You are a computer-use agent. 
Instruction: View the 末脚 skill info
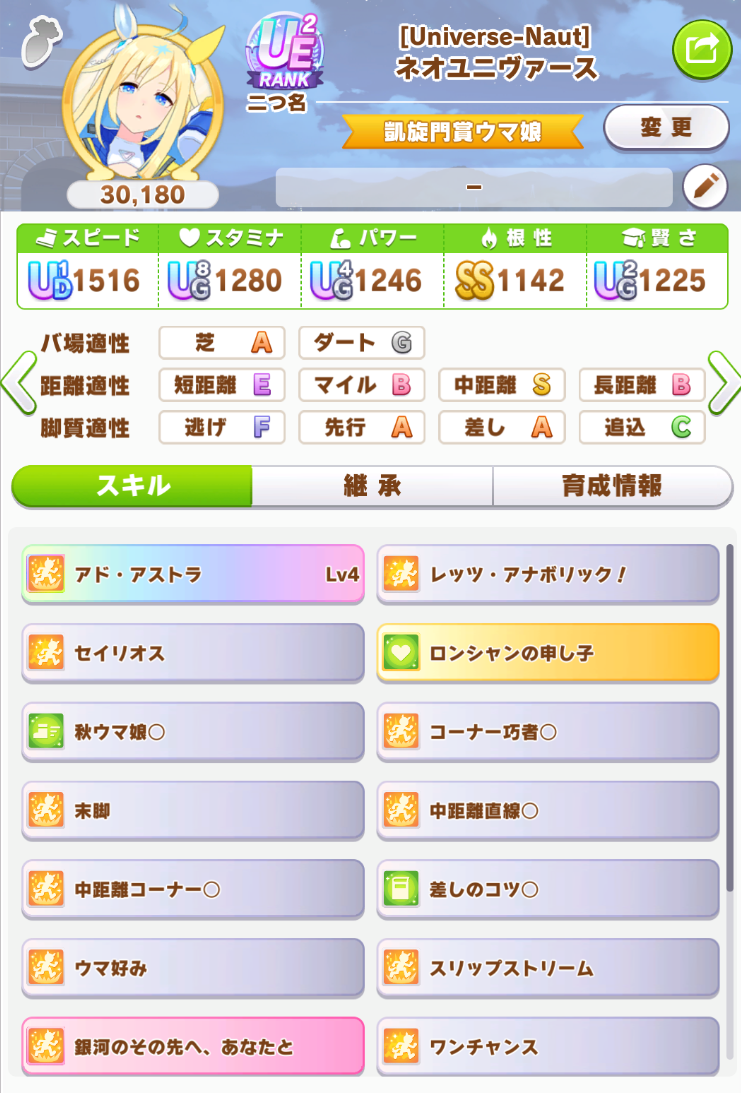pos(192,811)
